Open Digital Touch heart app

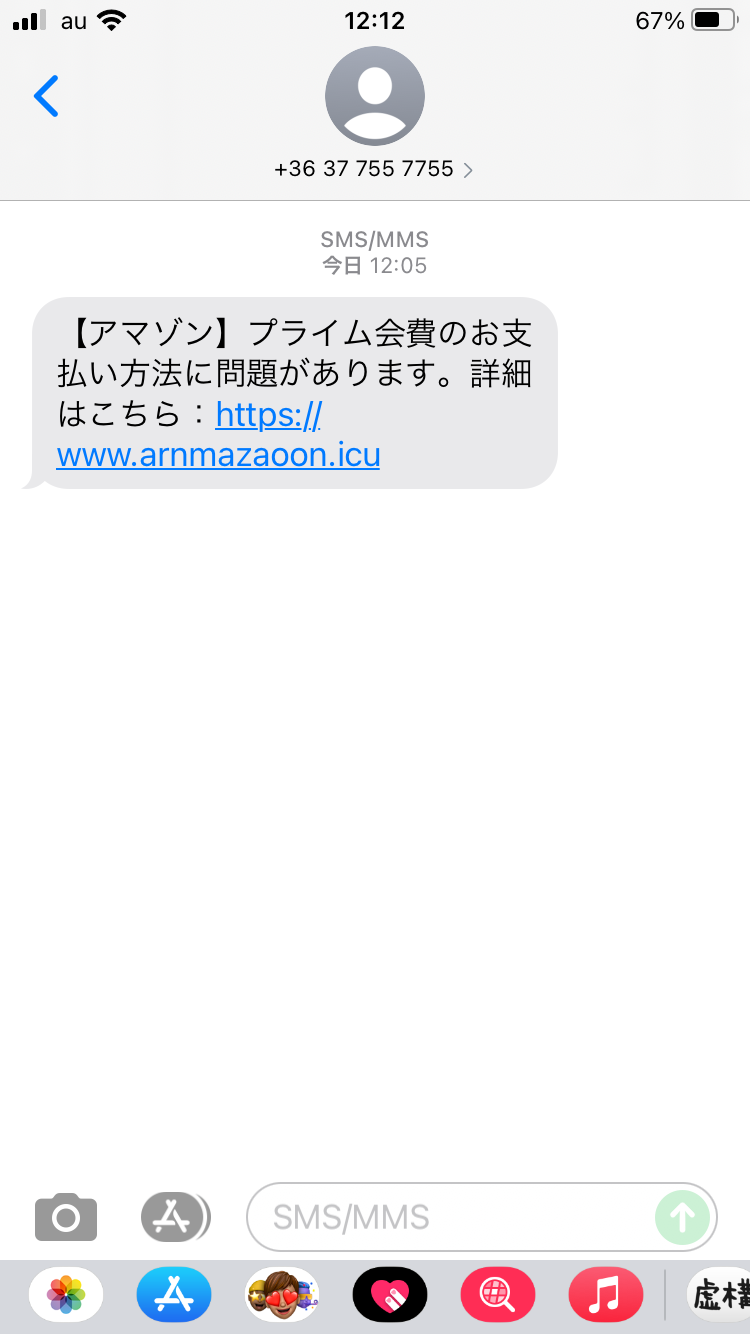tap(390, 1295)
